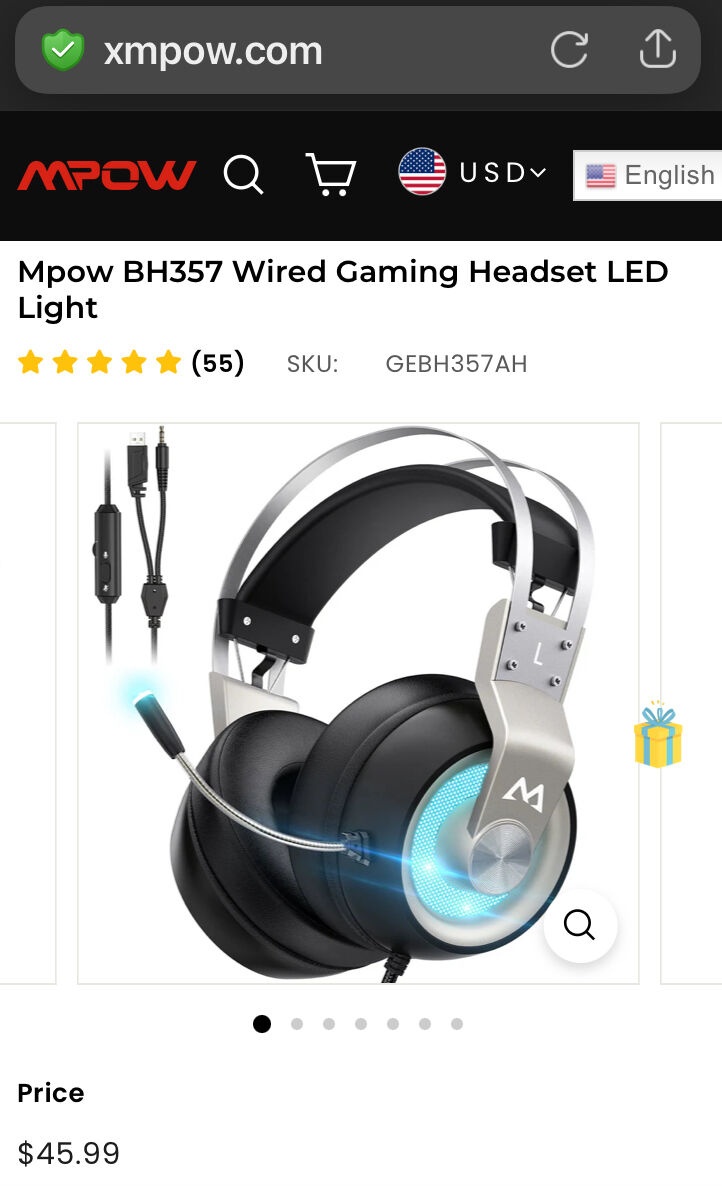Viewport: 722px width, 1186px height.
Task: Zoom into the headset image
Action: coord(580,926)
